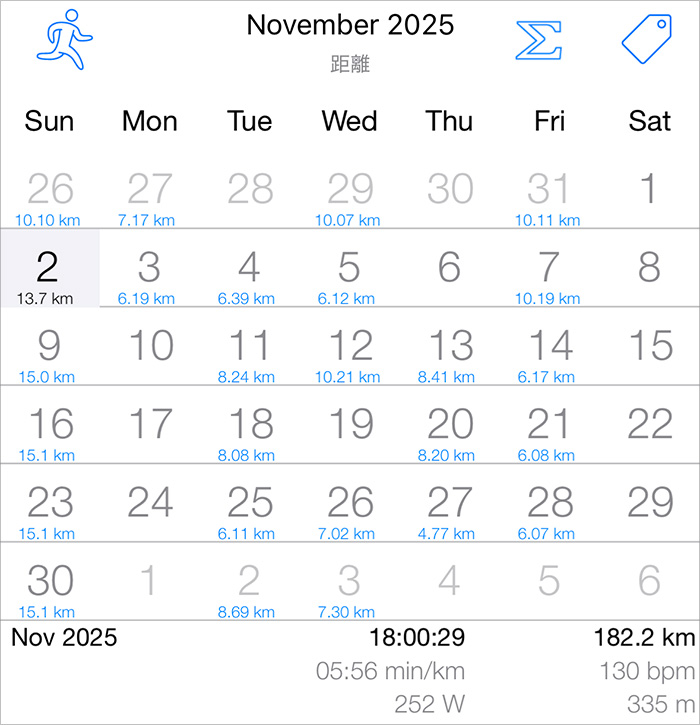
Task: Open November 27 showing 4.77 km
Action: point(449,506)
